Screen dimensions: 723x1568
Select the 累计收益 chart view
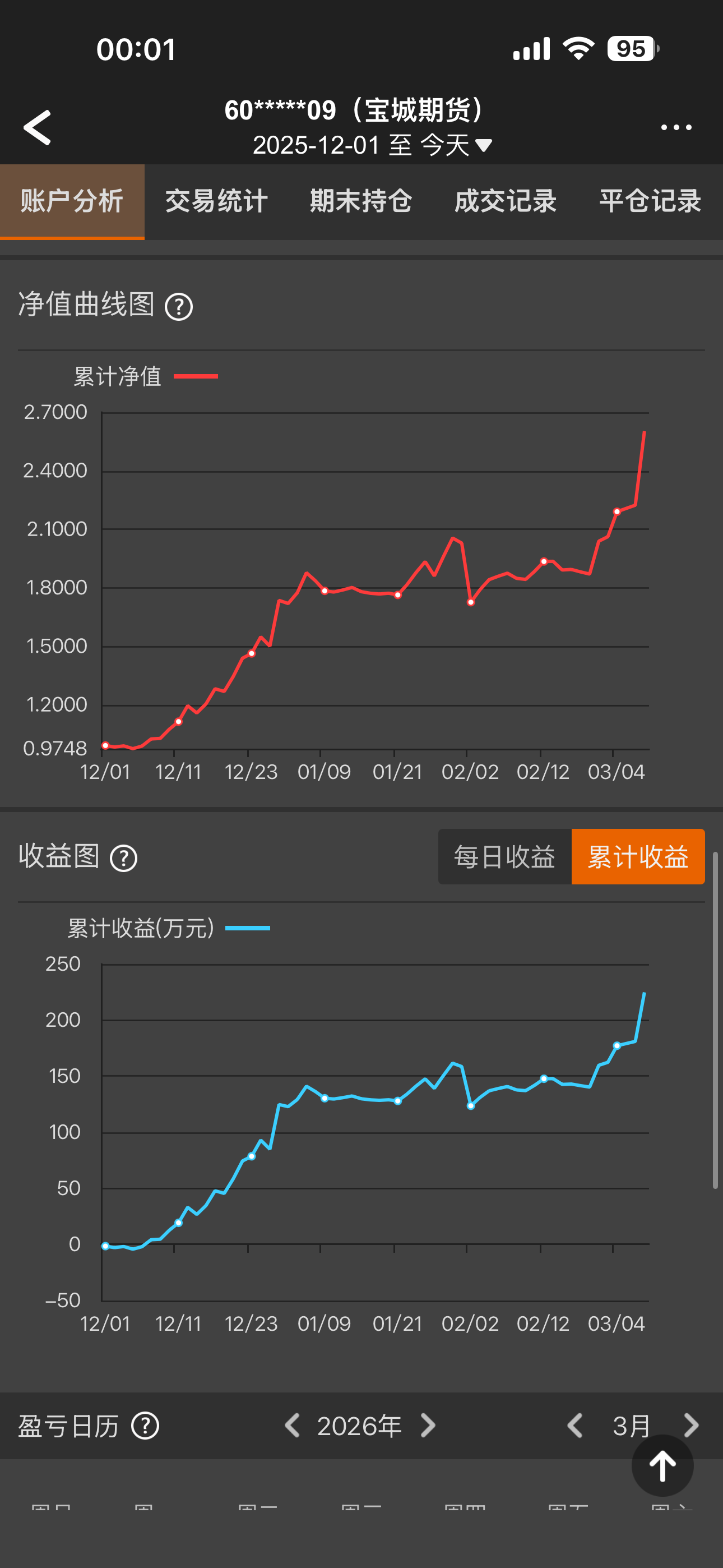638,856
